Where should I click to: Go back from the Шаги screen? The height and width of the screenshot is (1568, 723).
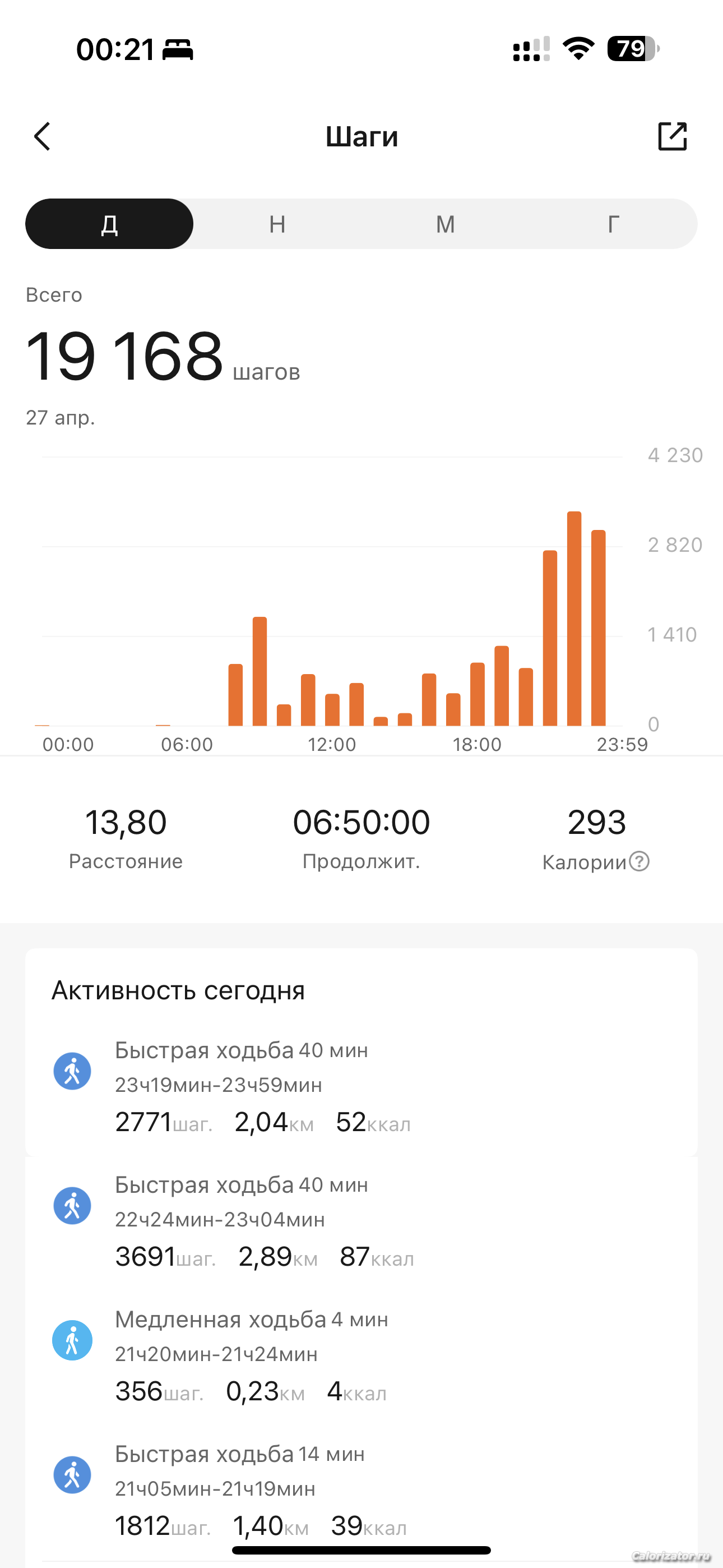[x=42, y=136]
